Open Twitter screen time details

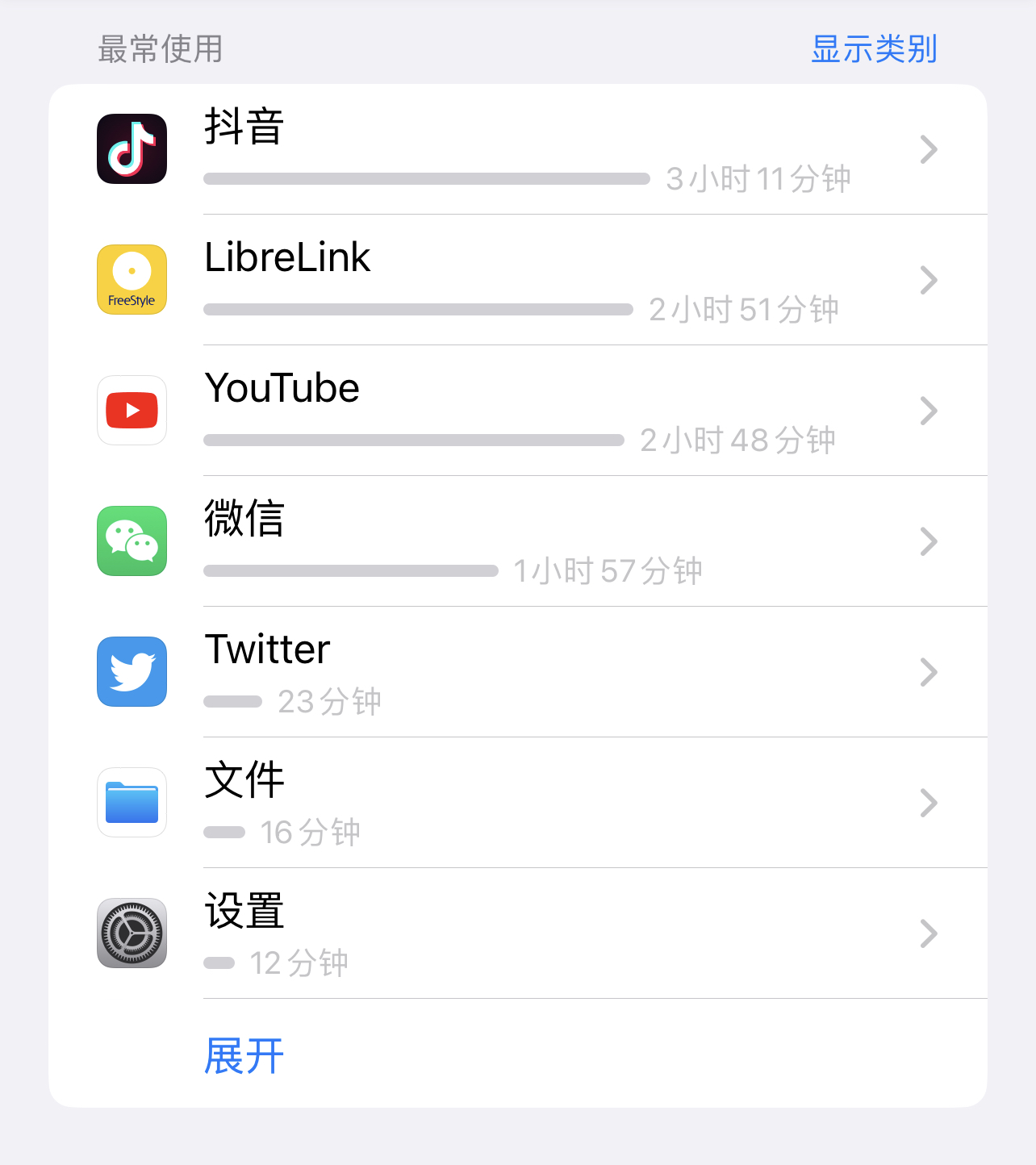point(516,673)
